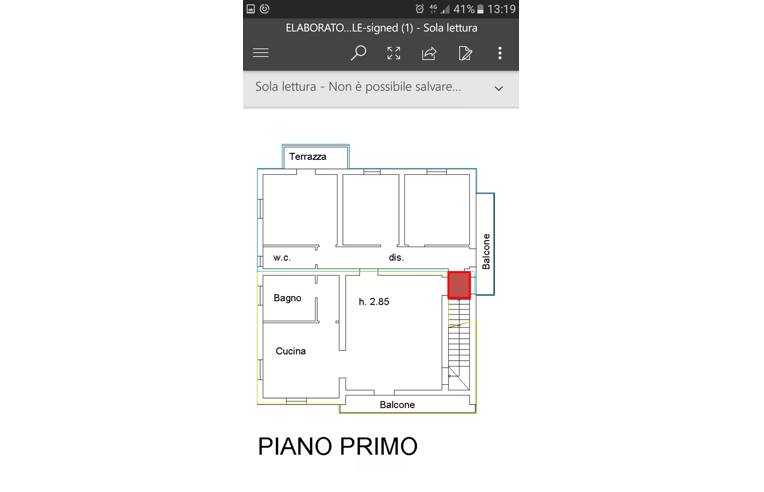Open the overflow menu

pos(500,53)
